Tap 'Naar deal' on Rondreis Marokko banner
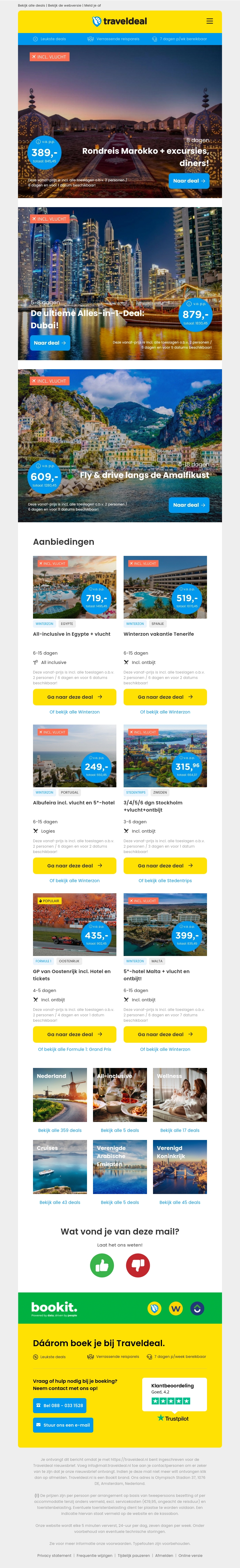This screenshot has height=1568, width=240. click(x=189, y=181)
